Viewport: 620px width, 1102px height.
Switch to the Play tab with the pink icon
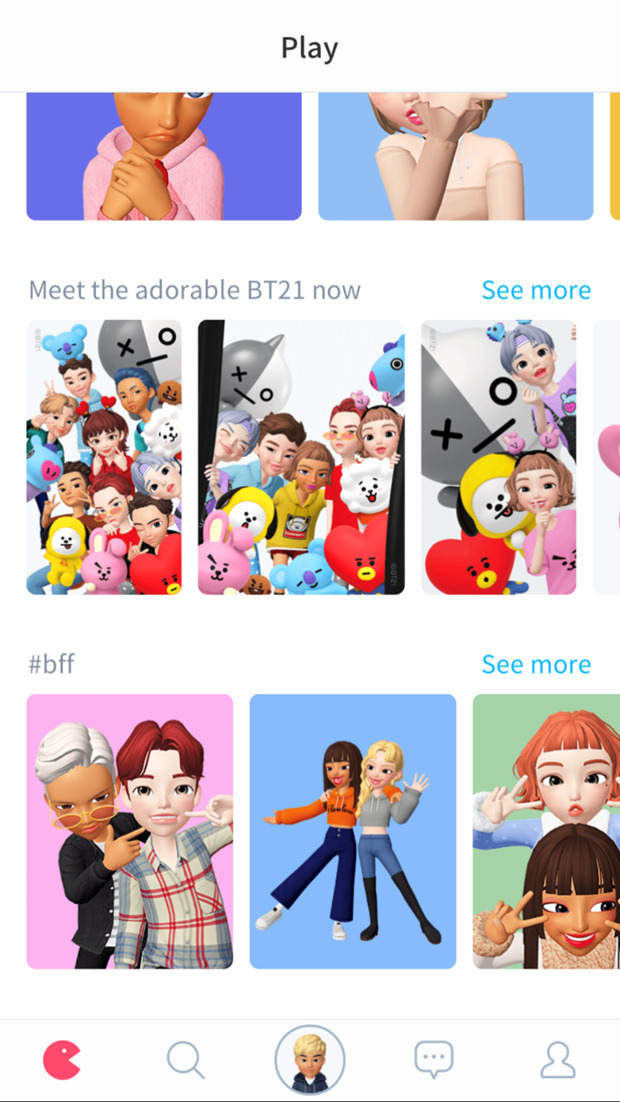coord(62,1059)
